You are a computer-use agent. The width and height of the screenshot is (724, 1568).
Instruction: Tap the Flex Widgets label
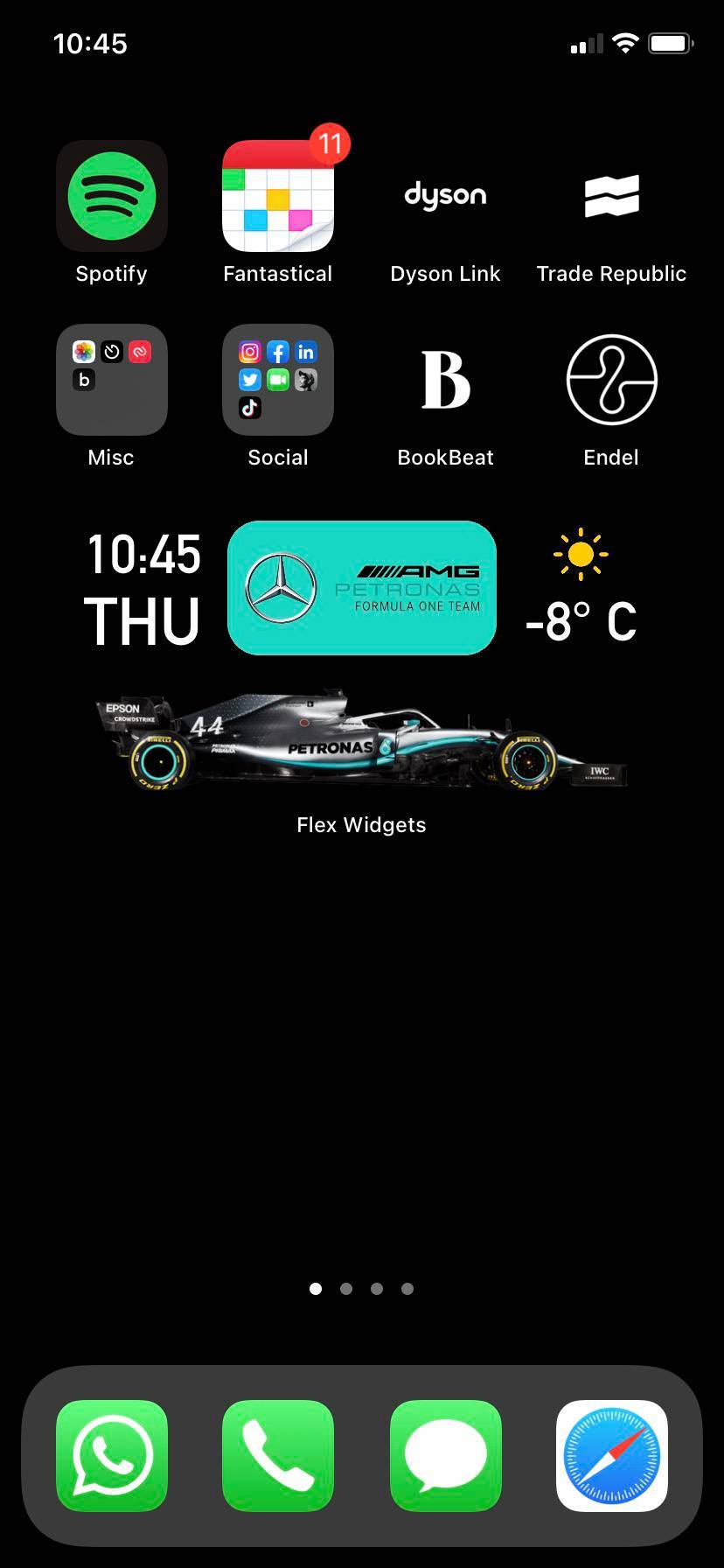pyautogui.click(x=361, y=824)
